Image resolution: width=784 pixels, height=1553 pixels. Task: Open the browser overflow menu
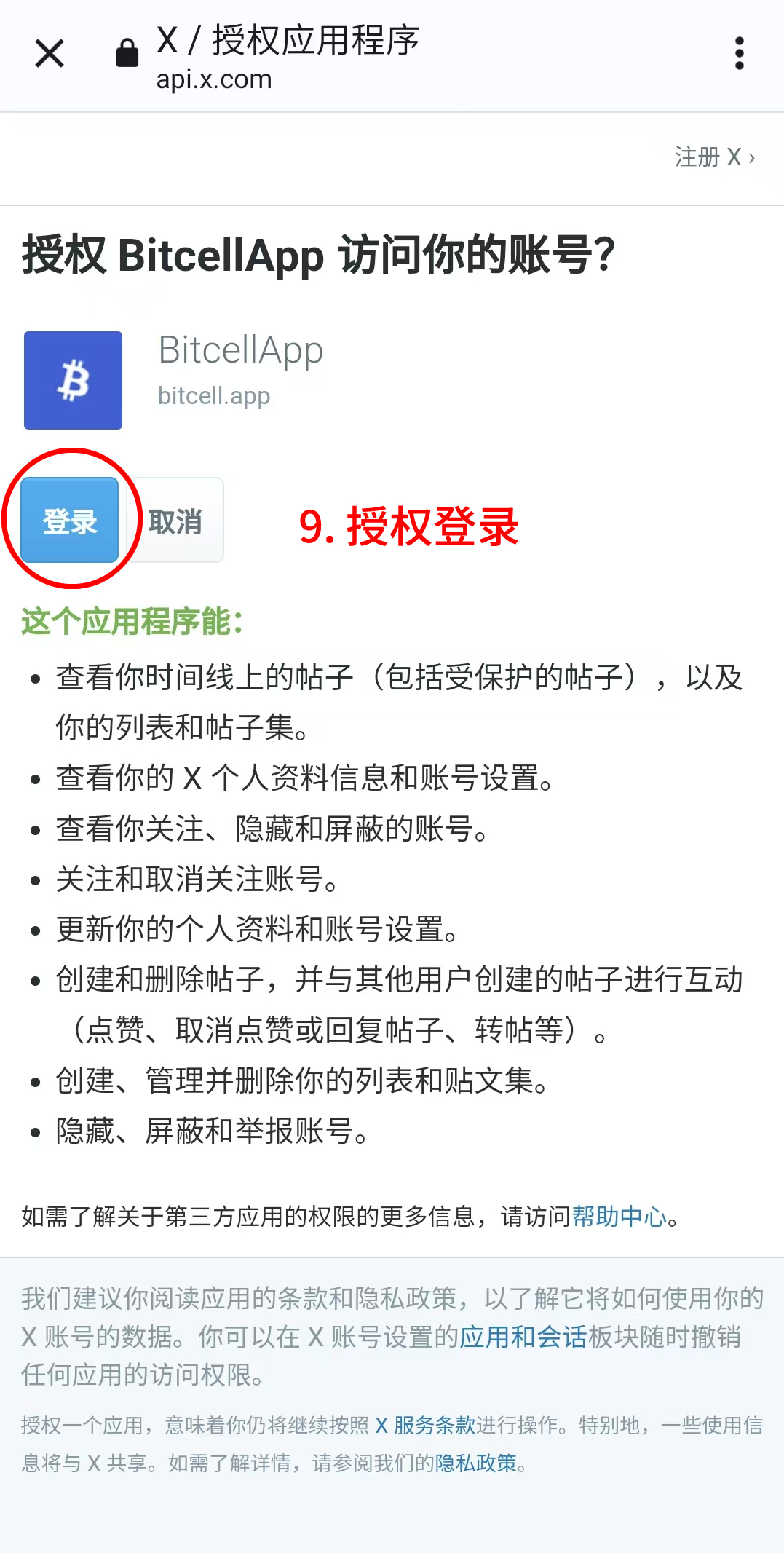tap(739, 53)
